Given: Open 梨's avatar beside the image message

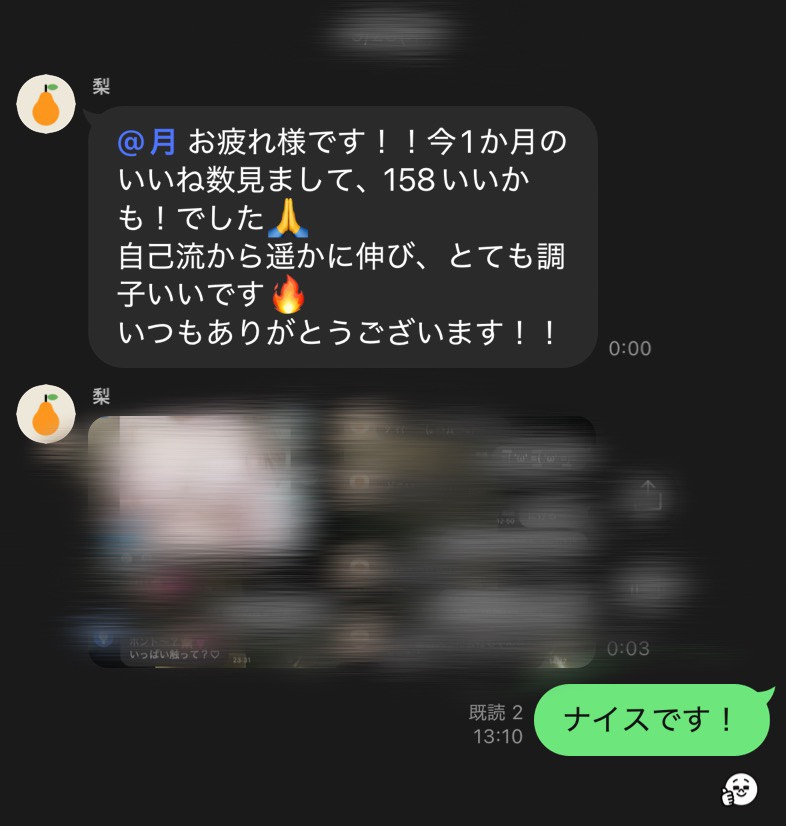Looking at the screenshot, I should (x=46, y=413).
